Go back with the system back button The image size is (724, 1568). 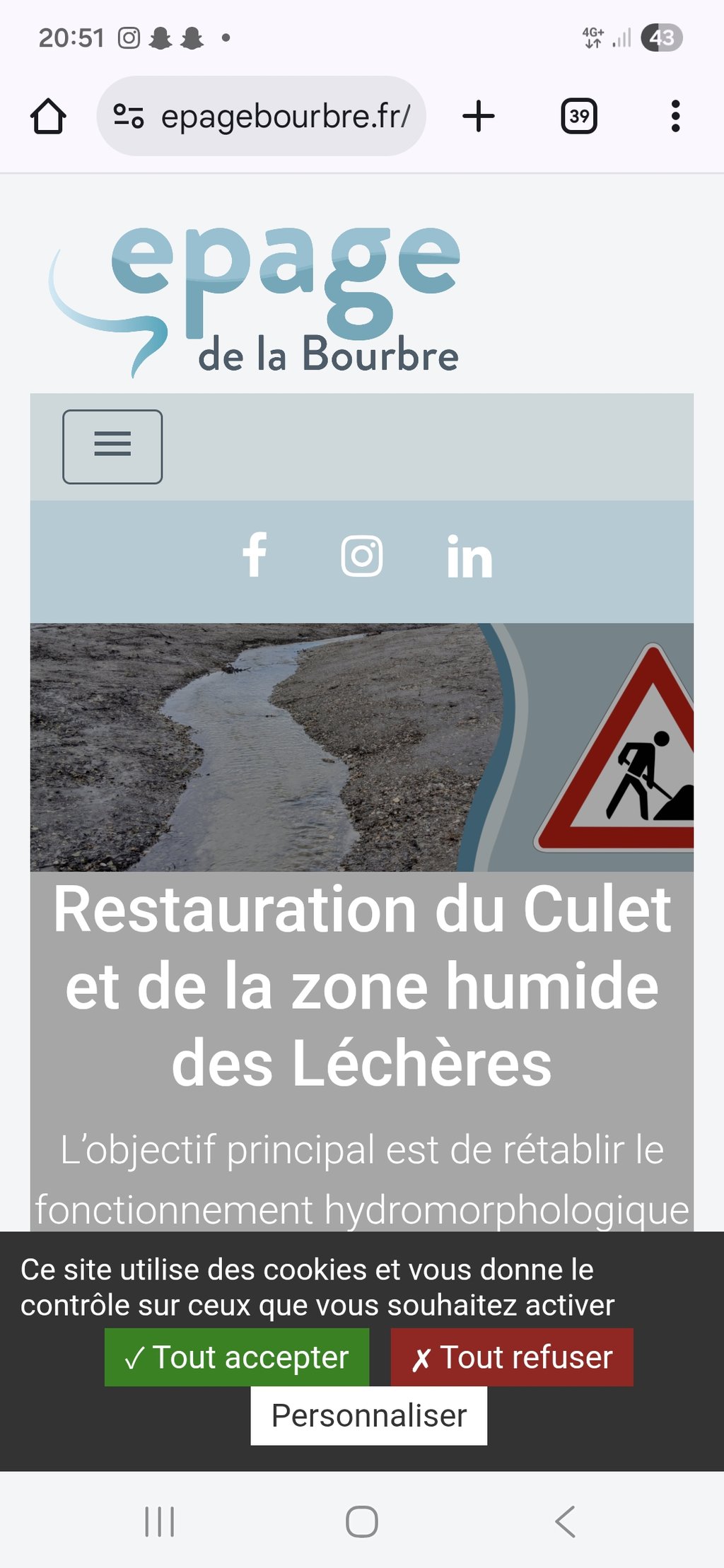565,1521
